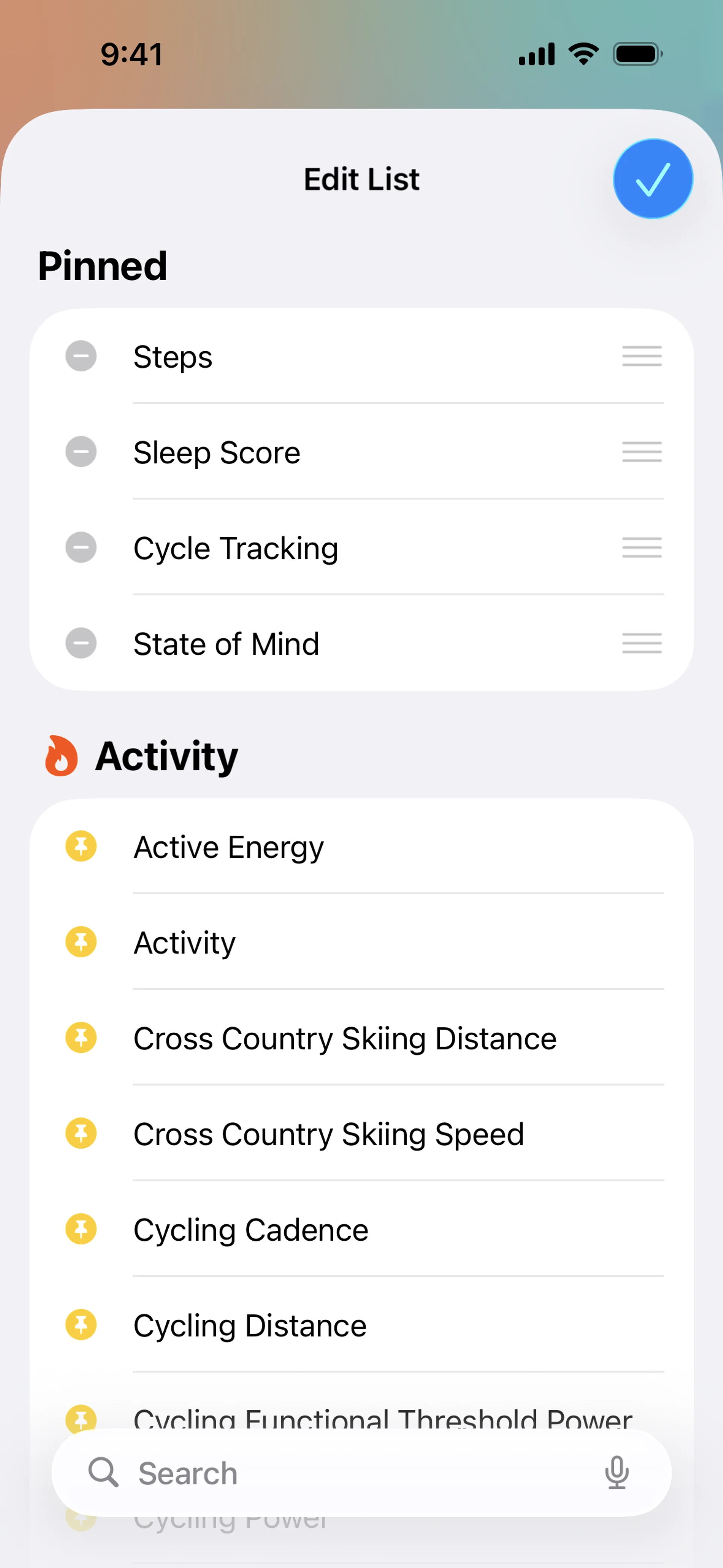Viewport: 723px width, 1568px height.
Task: Pin Cross Country Skiing Speed
Action: pyautogui.click(x=81, y=1133)
